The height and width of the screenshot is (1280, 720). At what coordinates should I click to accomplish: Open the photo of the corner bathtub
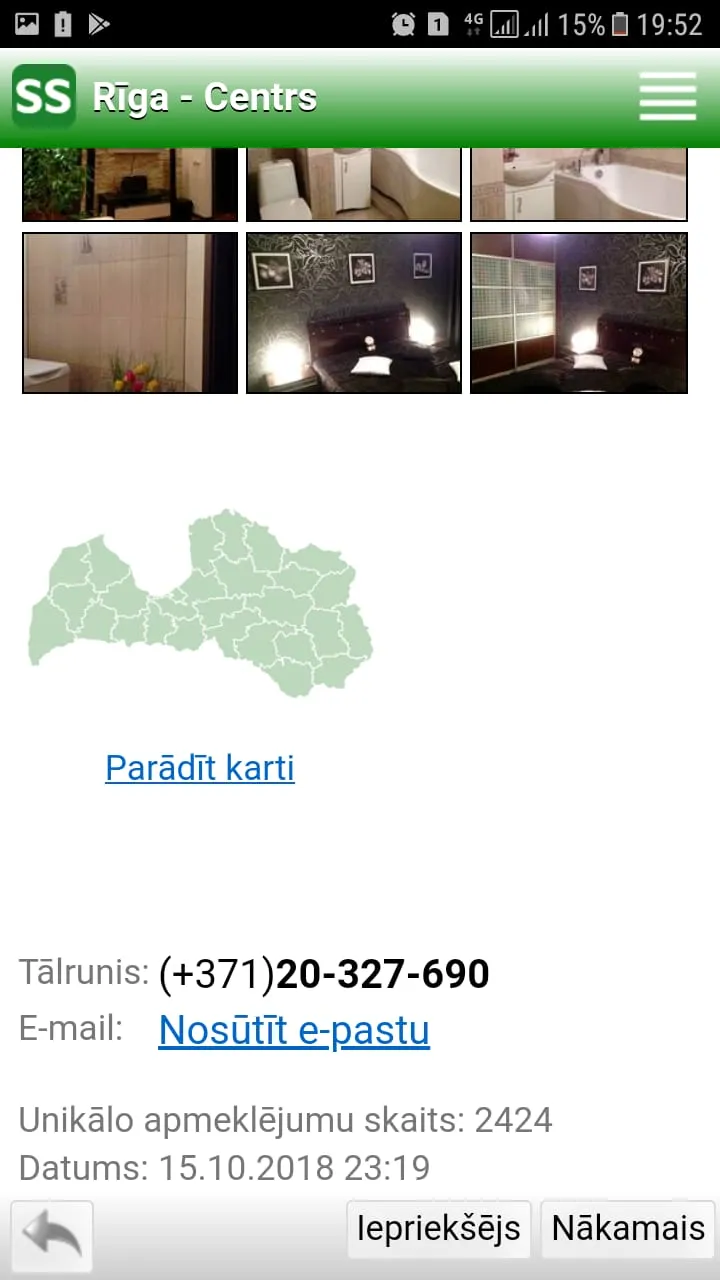click(579, 184)
